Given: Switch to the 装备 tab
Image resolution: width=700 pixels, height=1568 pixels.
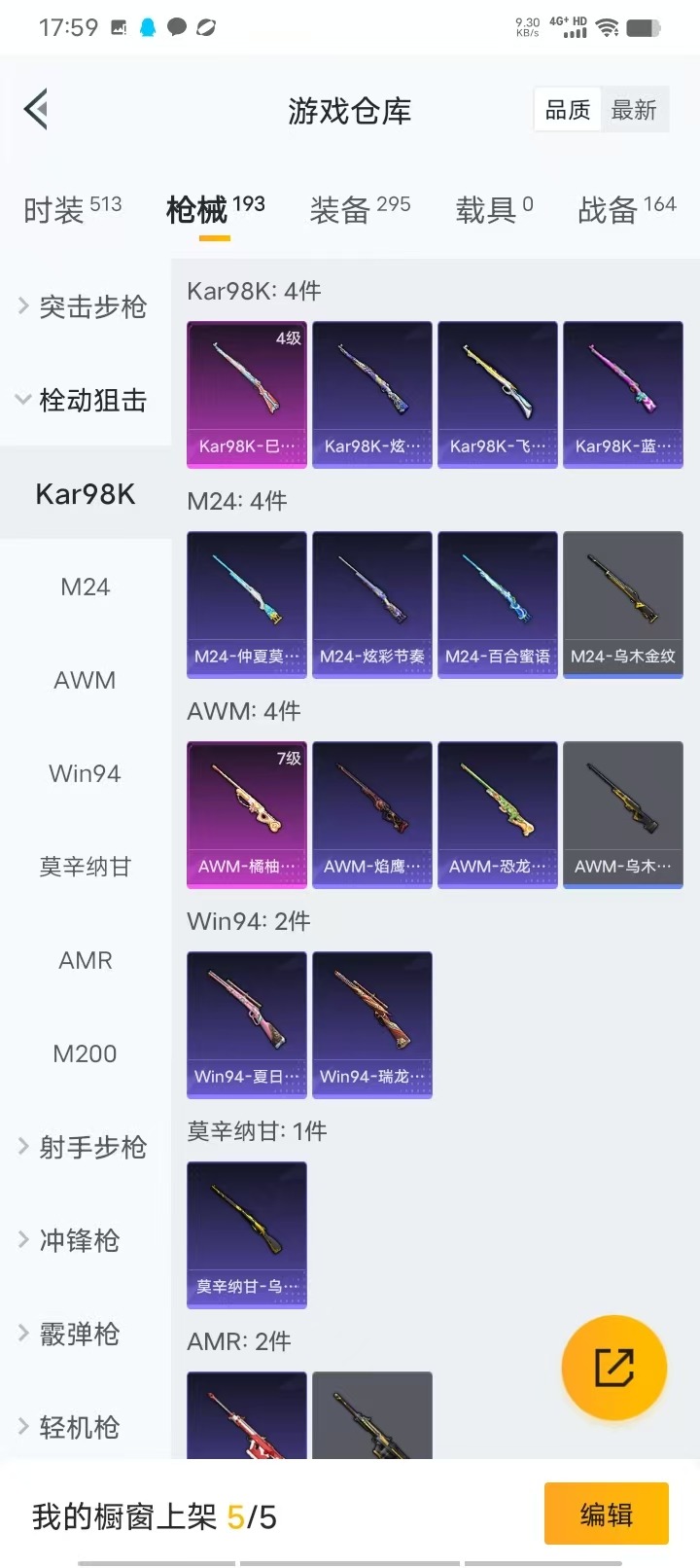Looking at the screenshot, I should pyautogui.click(x=360, y=208).
